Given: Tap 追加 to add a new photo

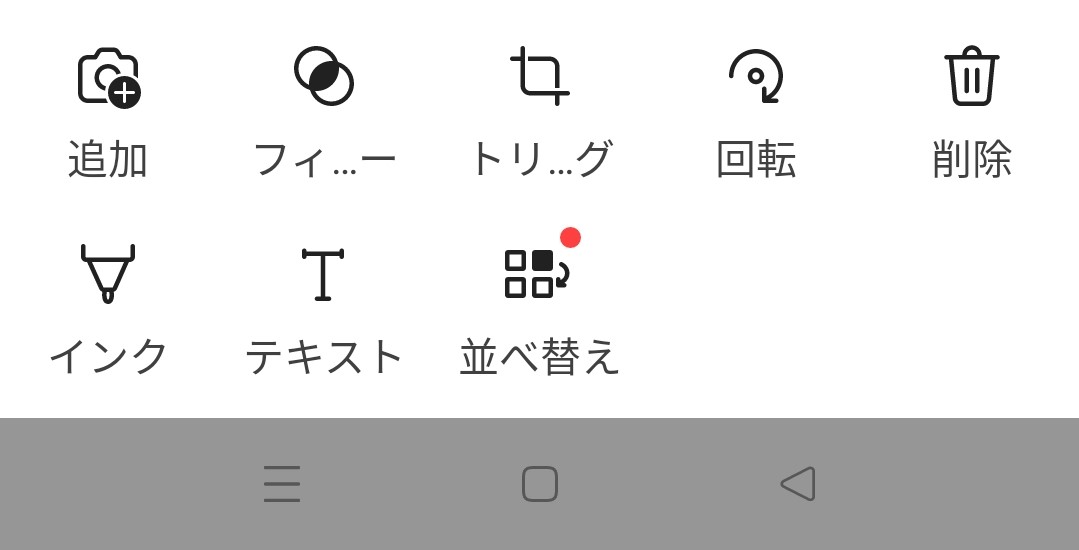Looking at the screenshot, I should (108, 112).
